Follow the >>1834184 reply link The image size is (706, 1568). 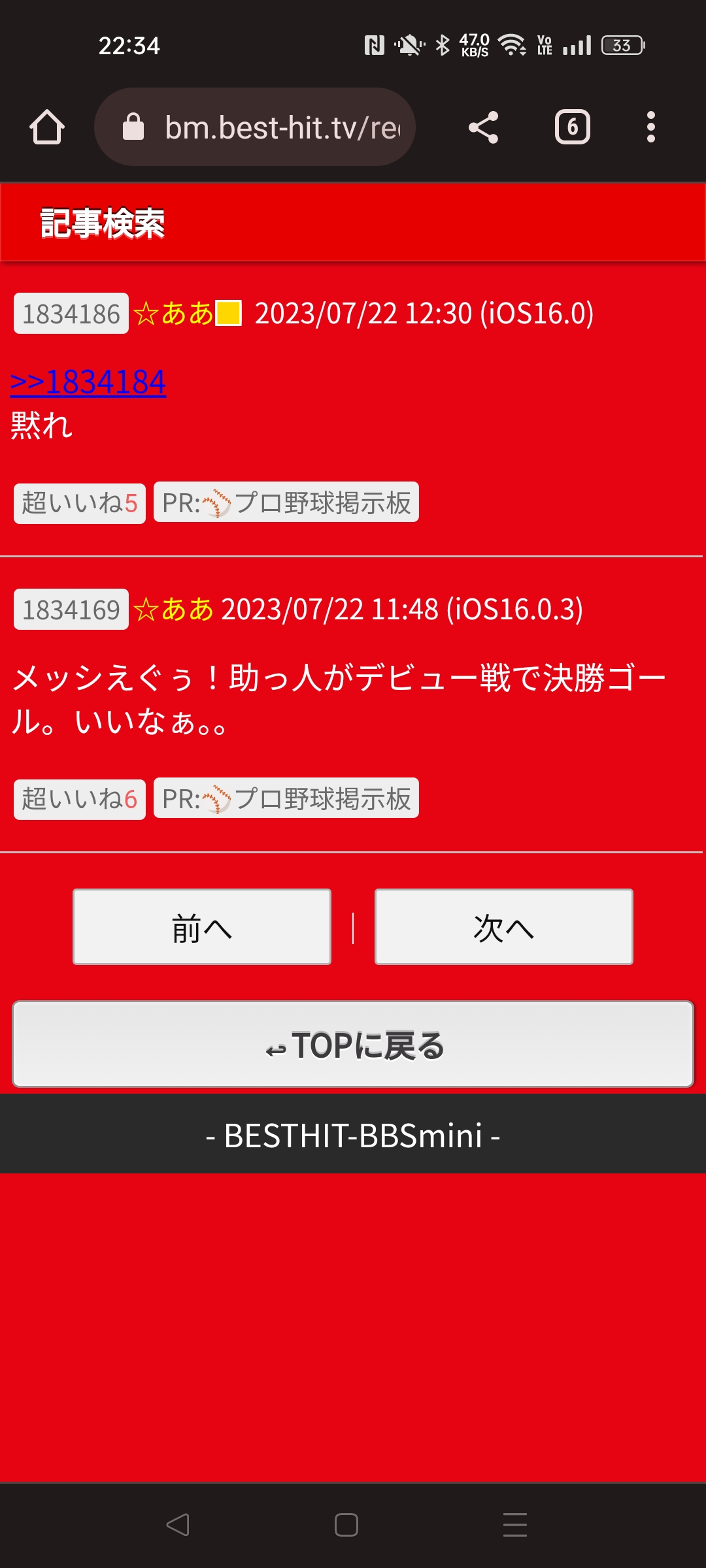pyautogui.click(x=88, y=382)
